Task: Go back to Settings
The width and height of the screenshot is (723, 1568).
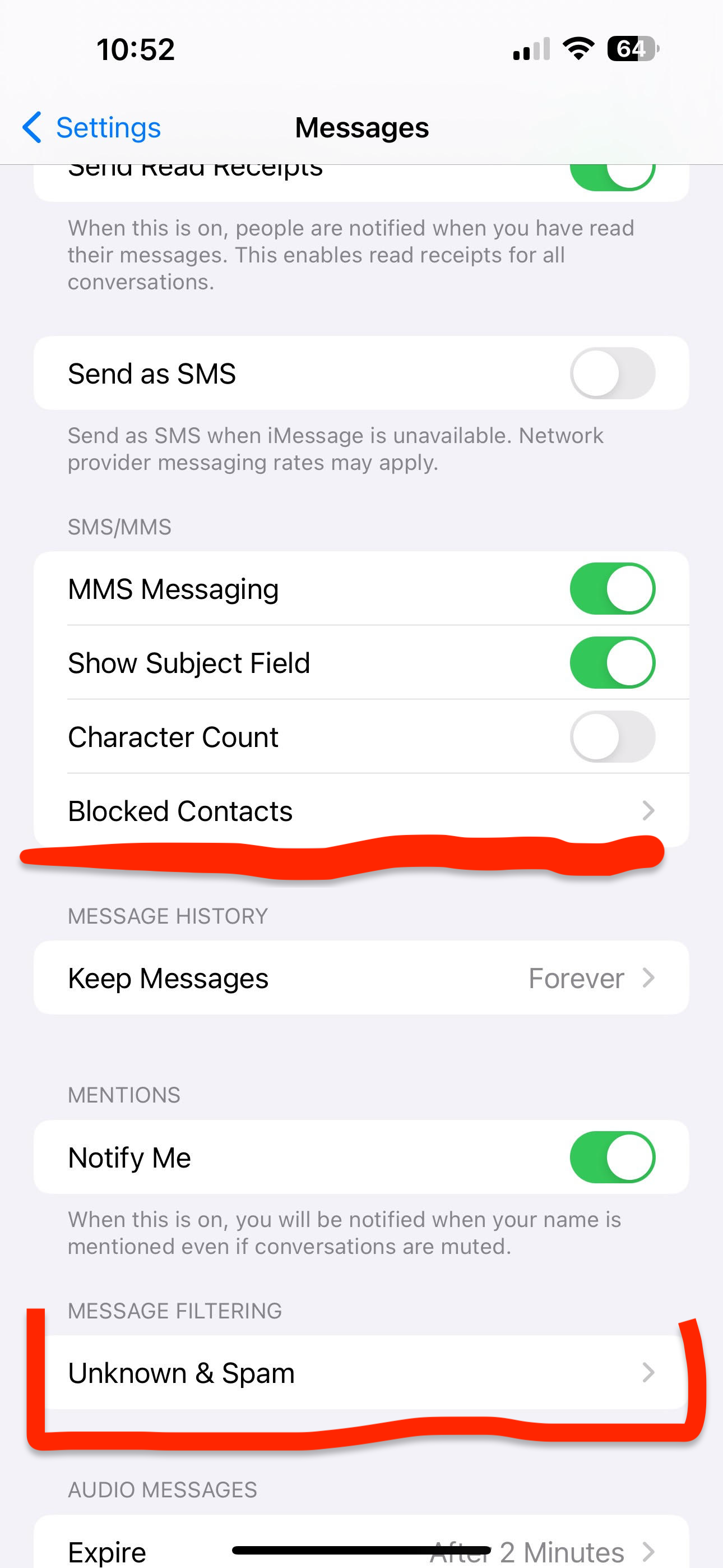Action: [91, 127]
